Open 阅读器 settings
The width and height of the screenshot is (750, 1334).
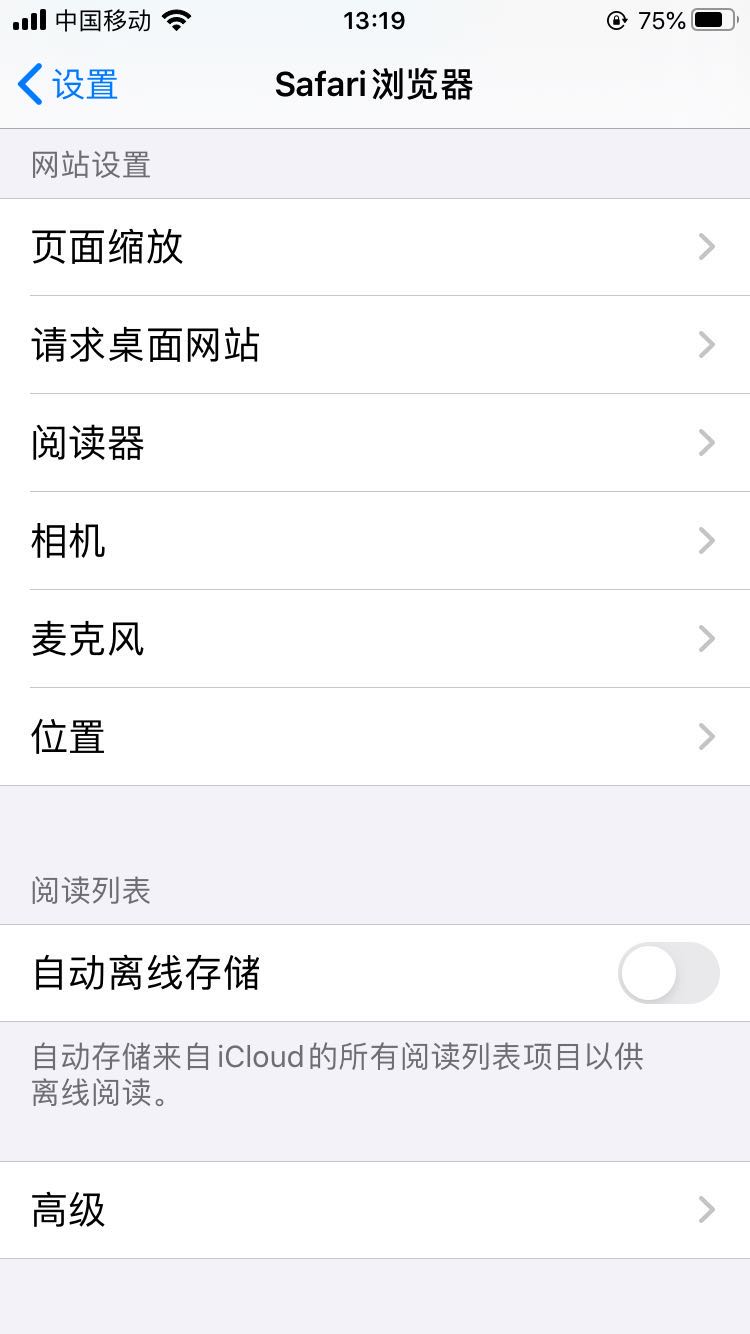[x=375, y=443]
